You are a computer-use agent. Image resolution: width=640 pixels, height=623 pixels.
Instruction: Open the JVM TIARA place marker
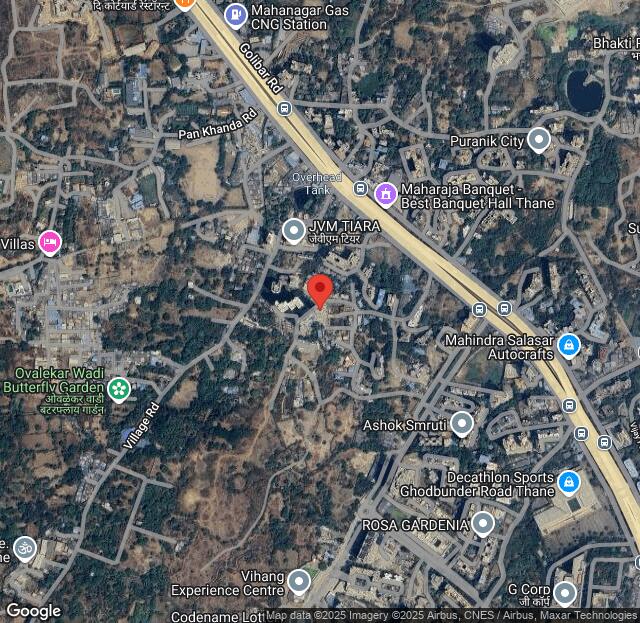(293, 231)
